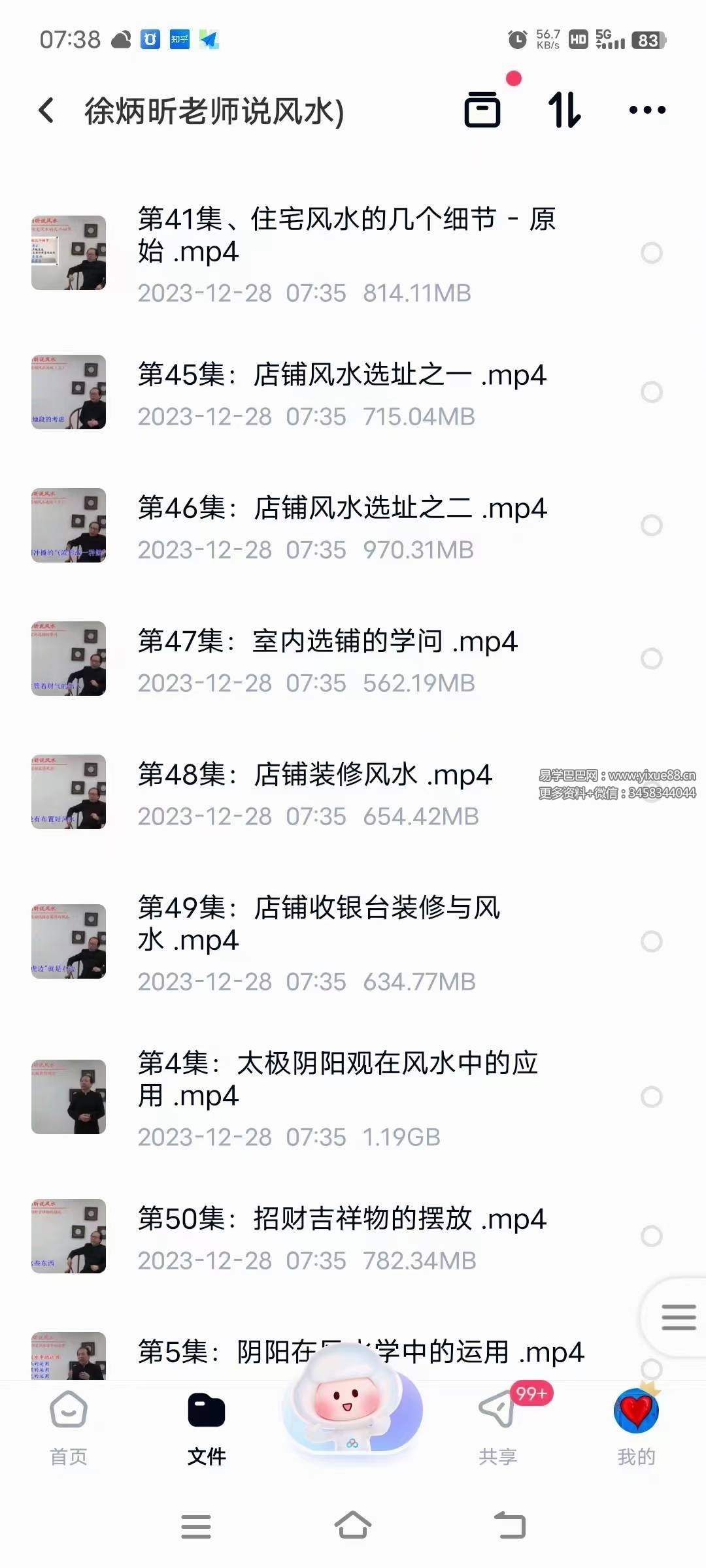
Task: Play 第46集 店铺风水选址之二.mp4
Action: pyautogui.click(x=341, y=508)
